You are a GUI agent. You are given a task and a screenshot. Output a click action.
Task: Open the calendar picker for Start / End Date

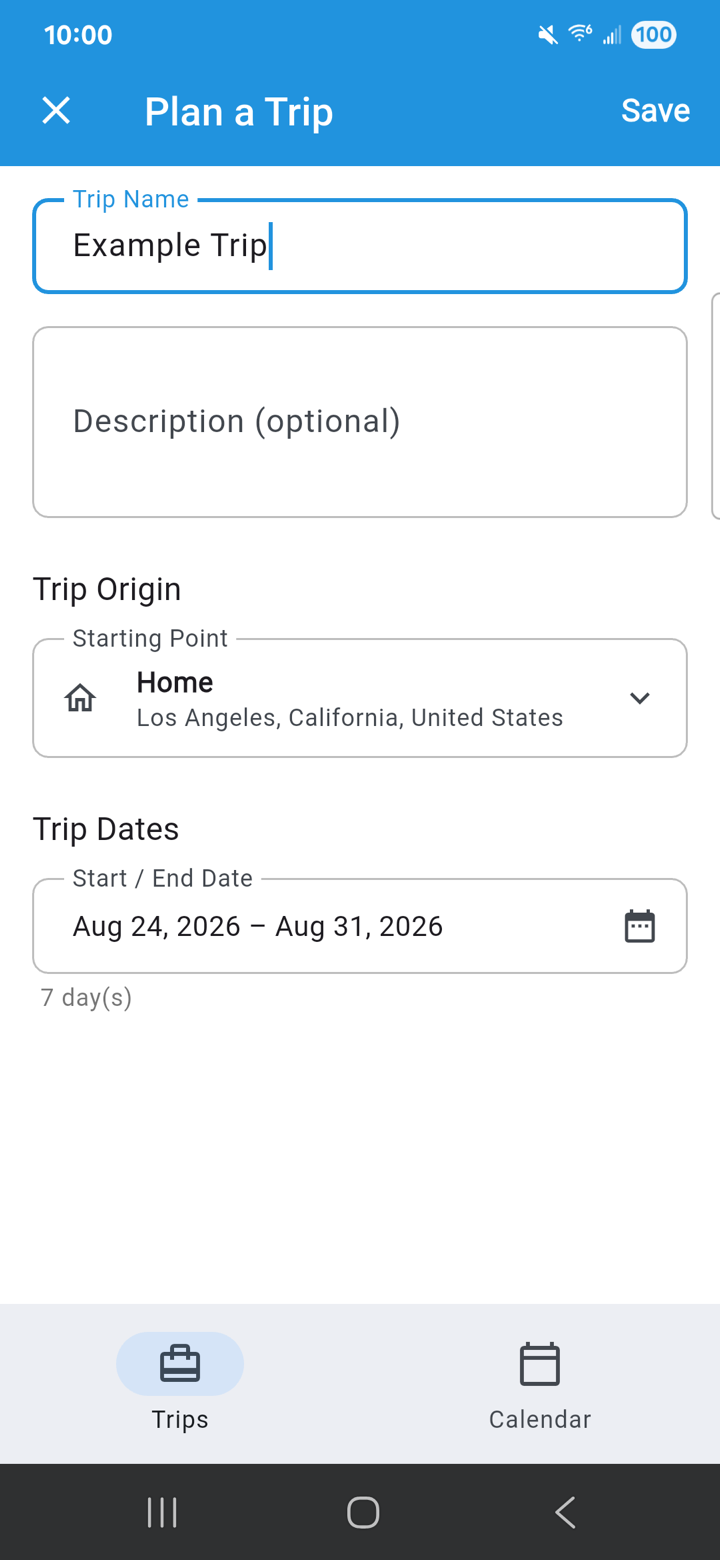pos(639,925)
